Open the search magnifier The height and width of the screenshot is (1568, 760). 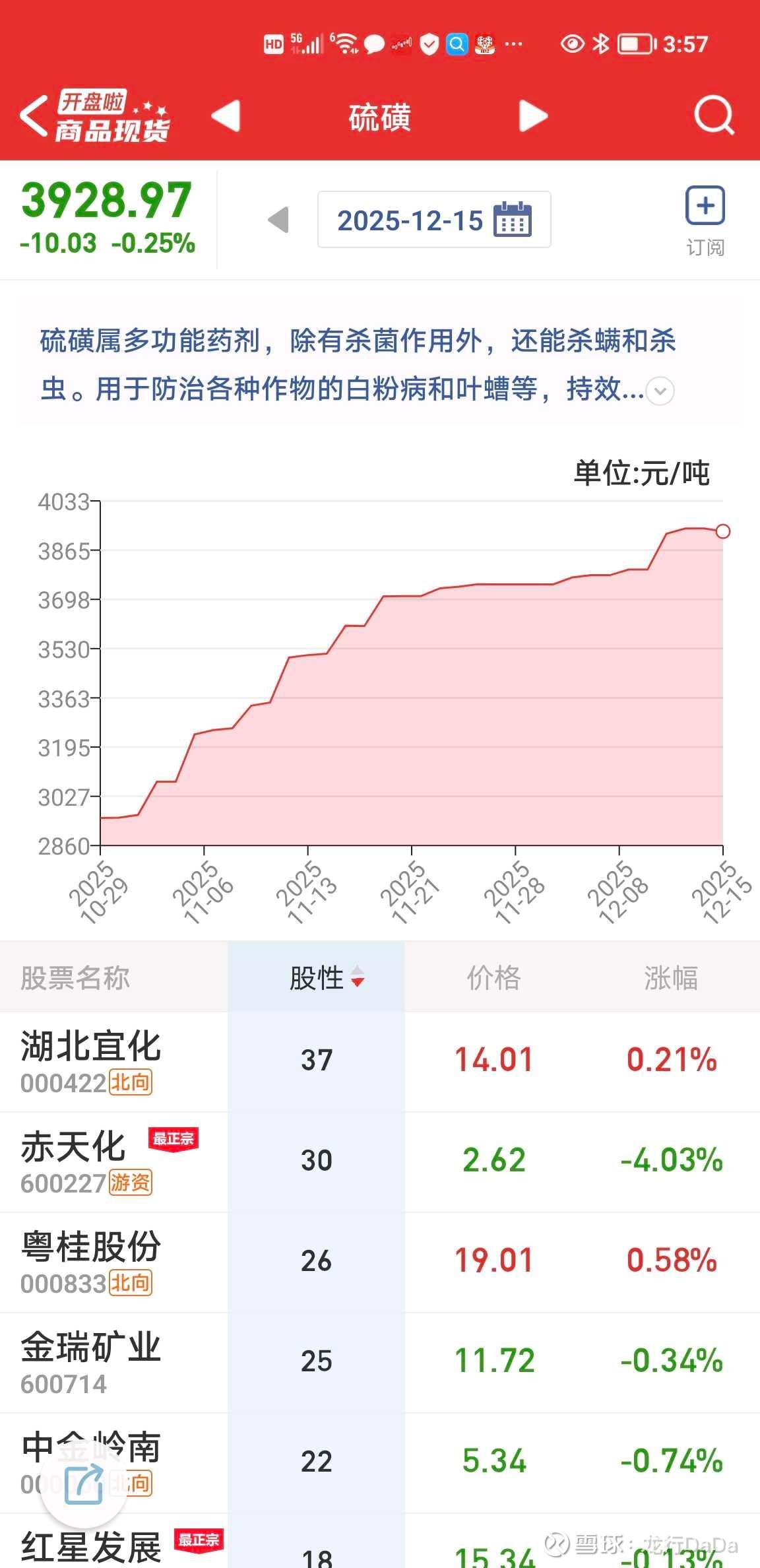tap(714, 116)
